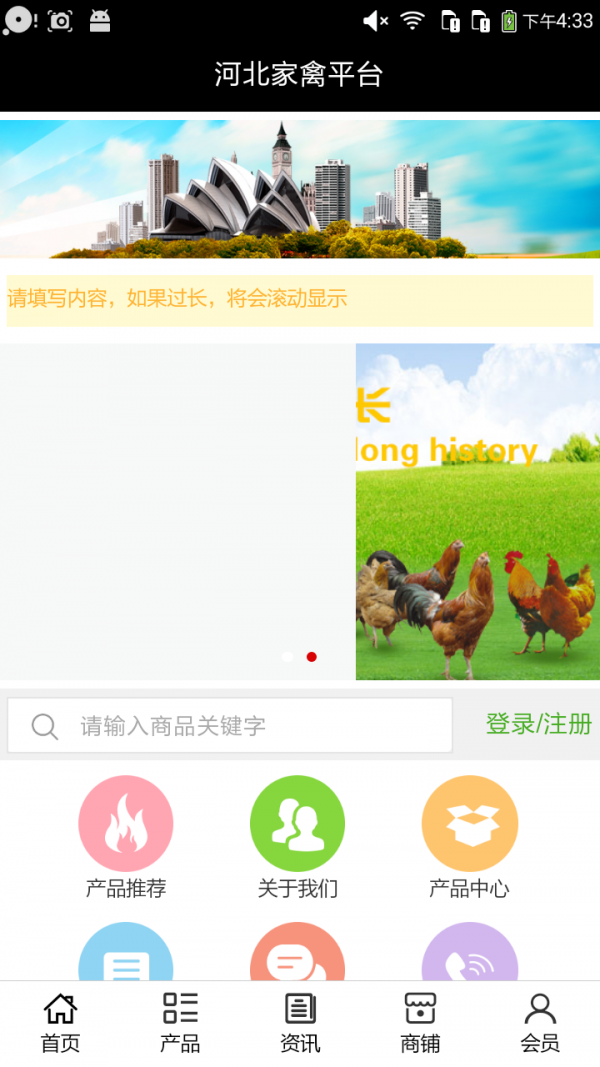
Task: Open 登录/注册 login or register
Action: coord(538,724)
